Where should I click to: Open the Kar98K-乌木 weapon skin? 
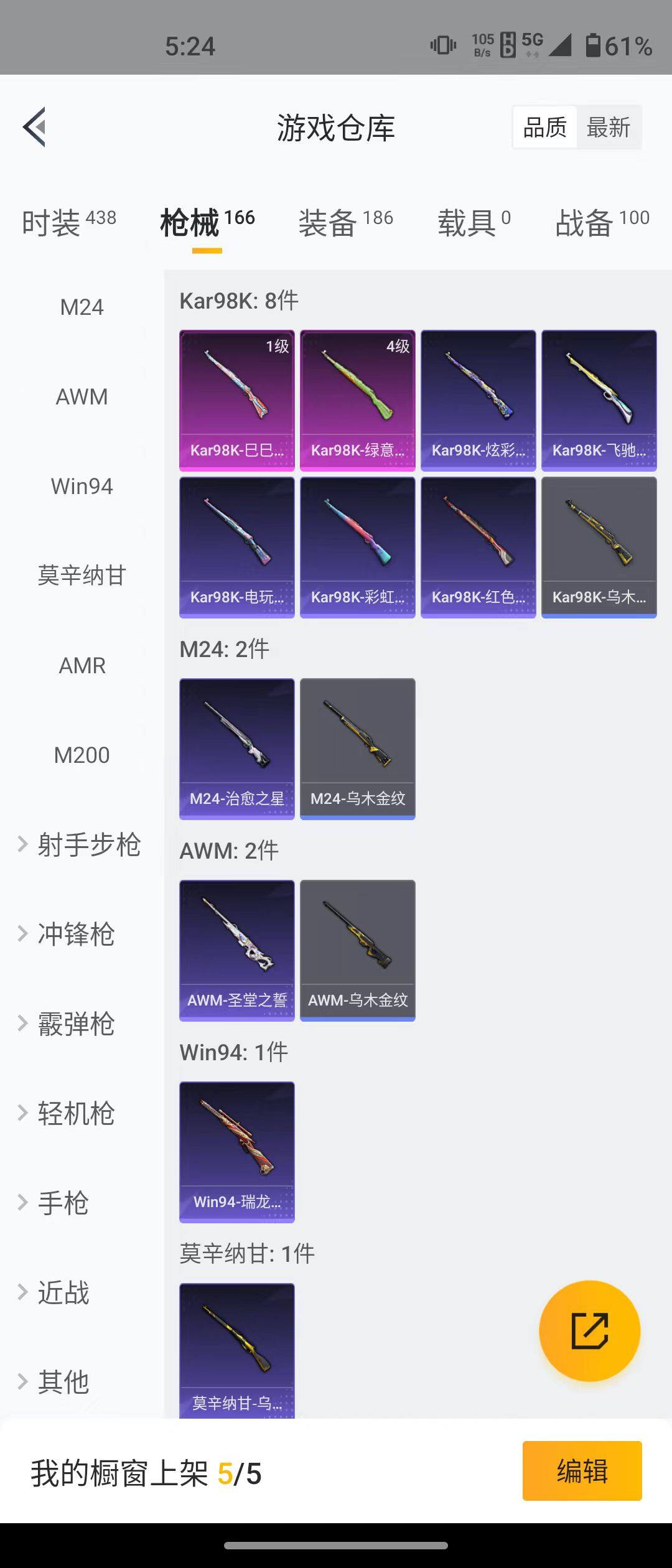pos(599,548)
